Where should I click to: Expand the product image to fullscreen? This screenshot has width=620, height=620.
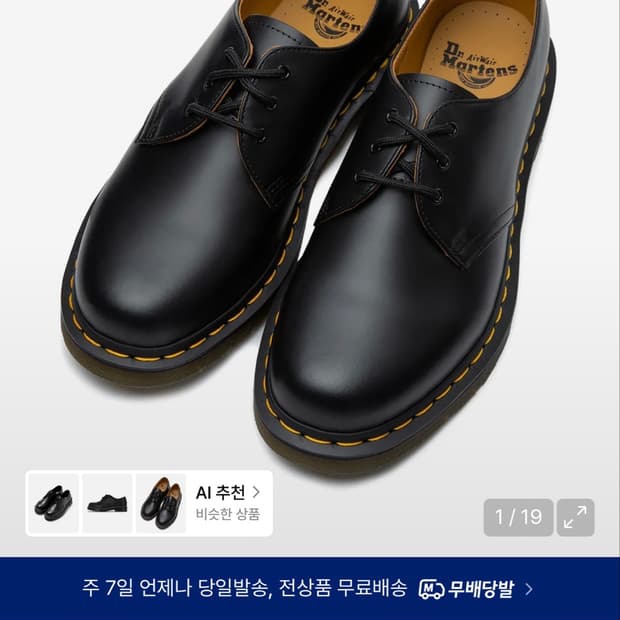(575, 517)
